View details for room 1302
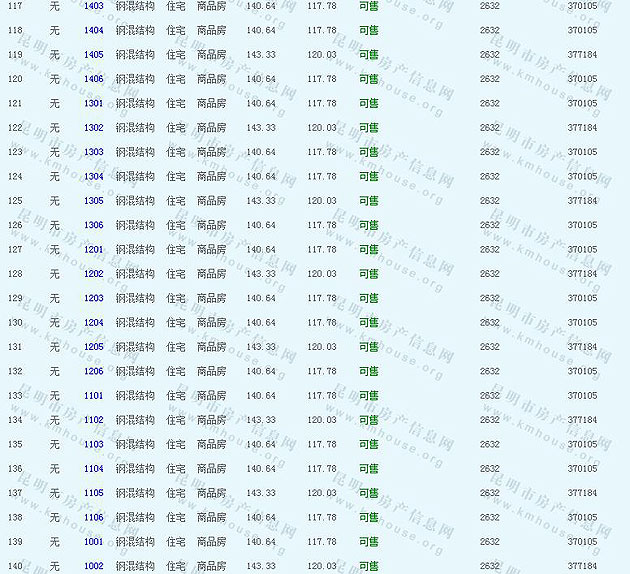This screenshot has width=630, height=574. click(93, 128)
